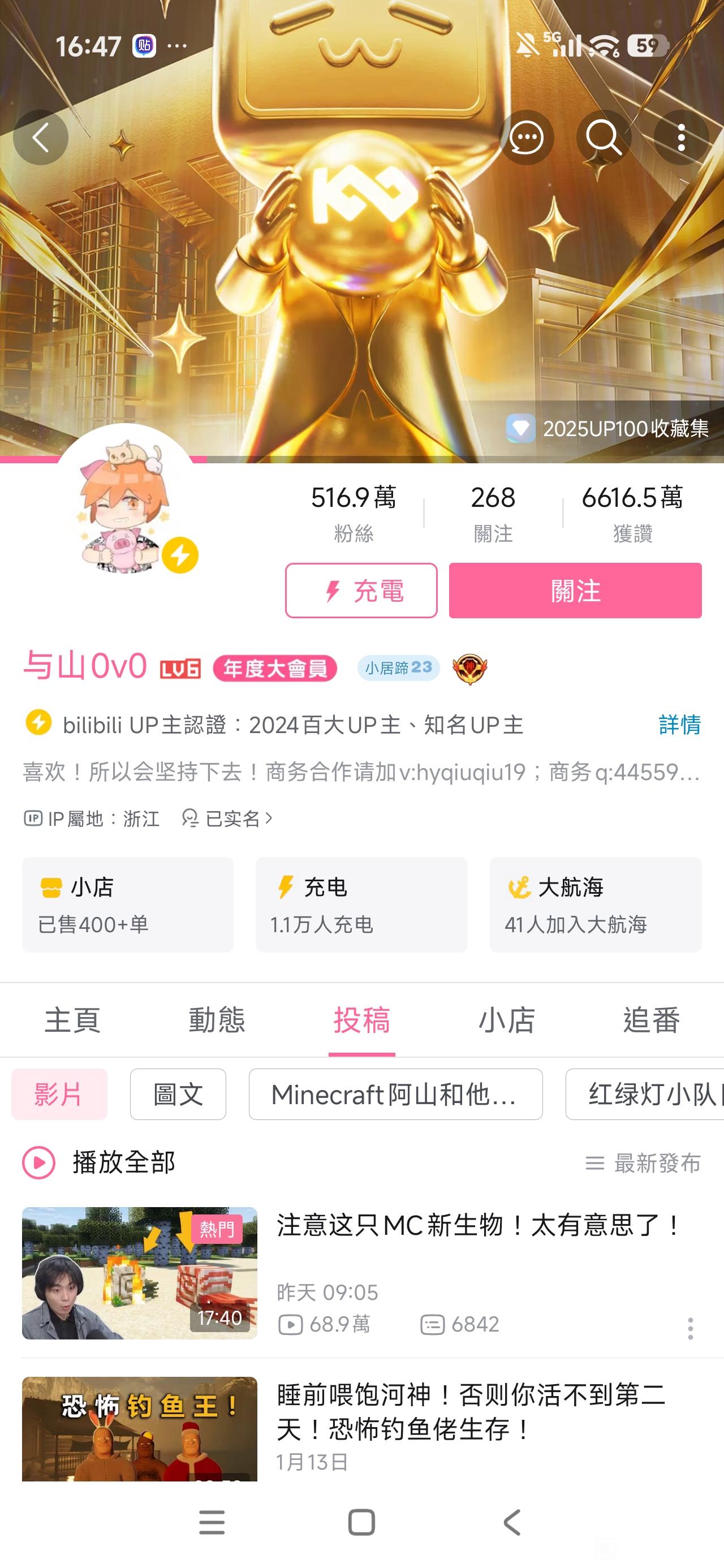Viewport: 724px width, 1568px height.
Task: Change sort order via 最新發布
Action: [643, 1163]
